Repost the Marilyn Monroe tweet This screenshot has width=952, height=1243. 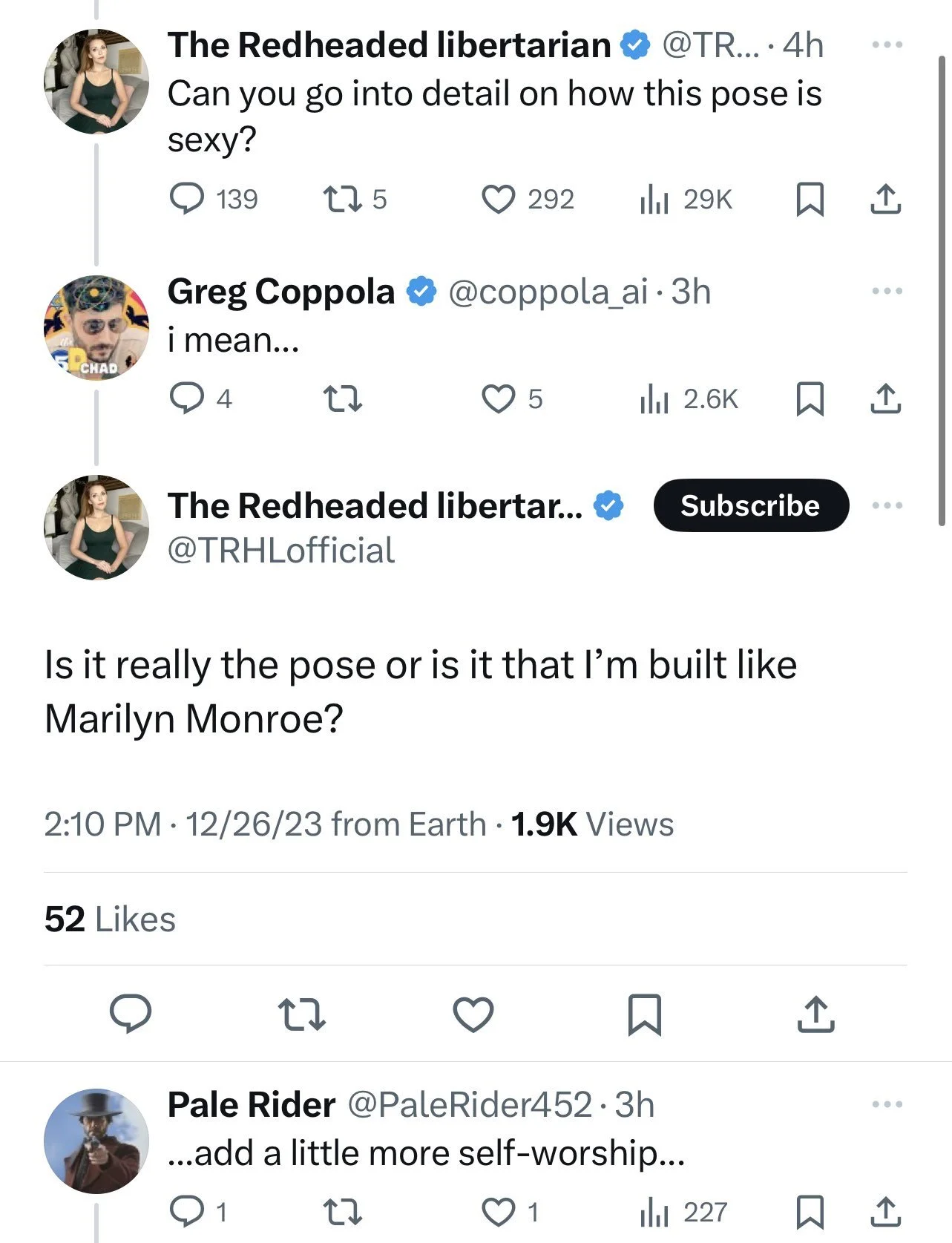(301, 1014)
